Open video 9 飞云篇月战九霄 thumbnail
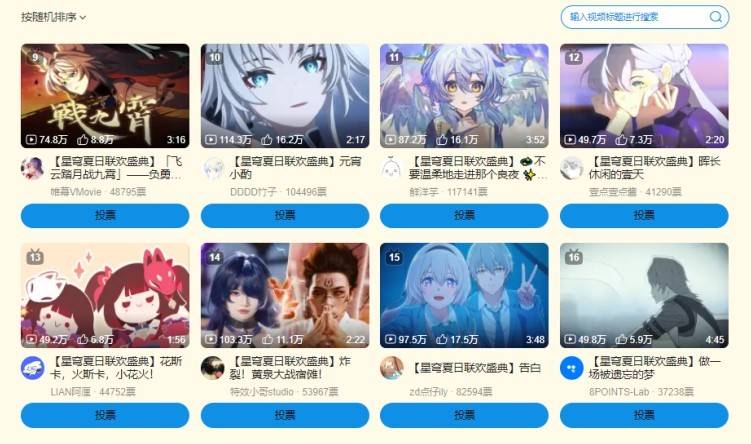 [x=105, y=96]
